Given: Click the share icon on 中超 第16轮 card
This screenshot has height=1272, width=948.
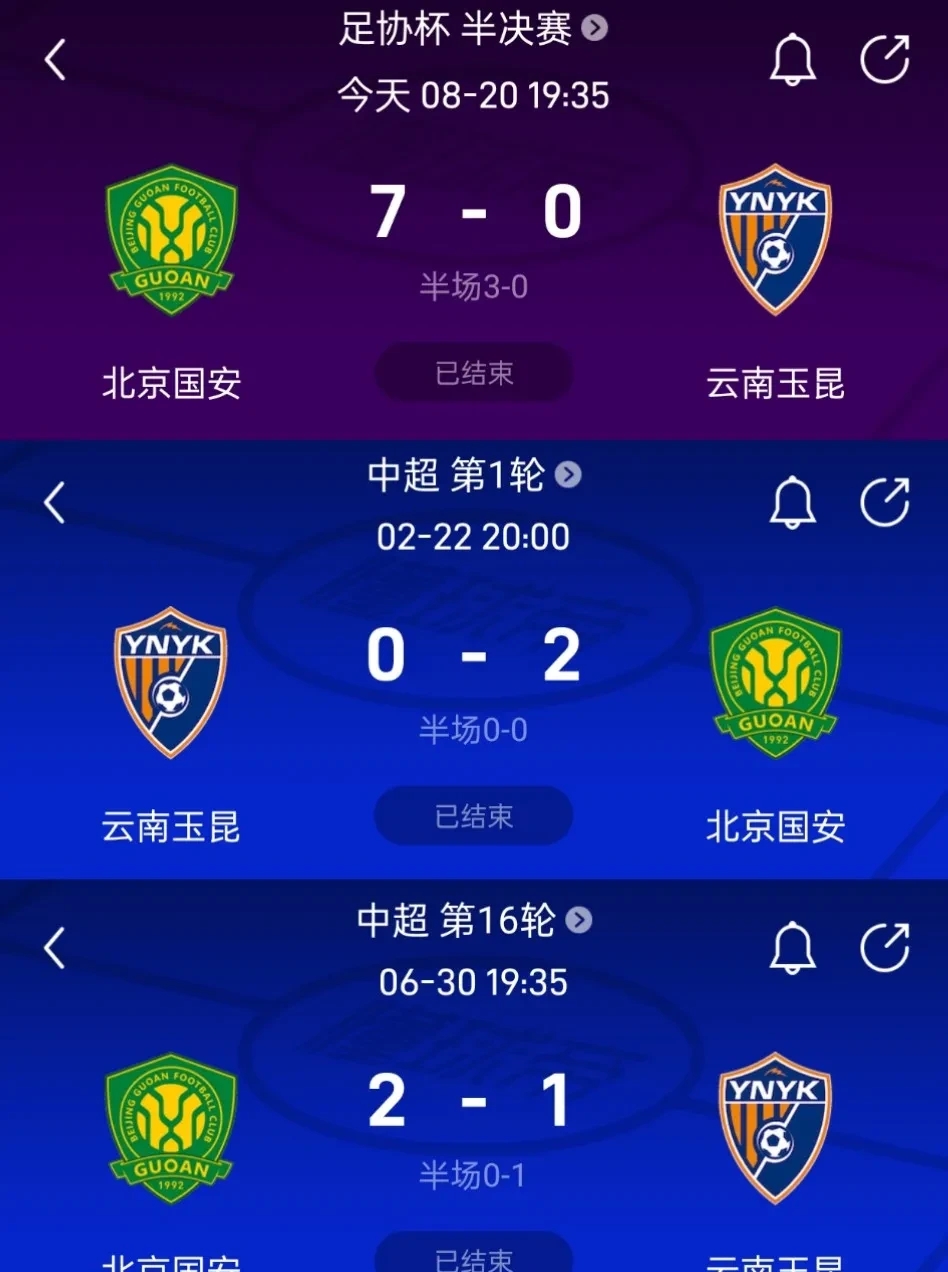Looking at the screenshot, I should (x=884, y=950).
